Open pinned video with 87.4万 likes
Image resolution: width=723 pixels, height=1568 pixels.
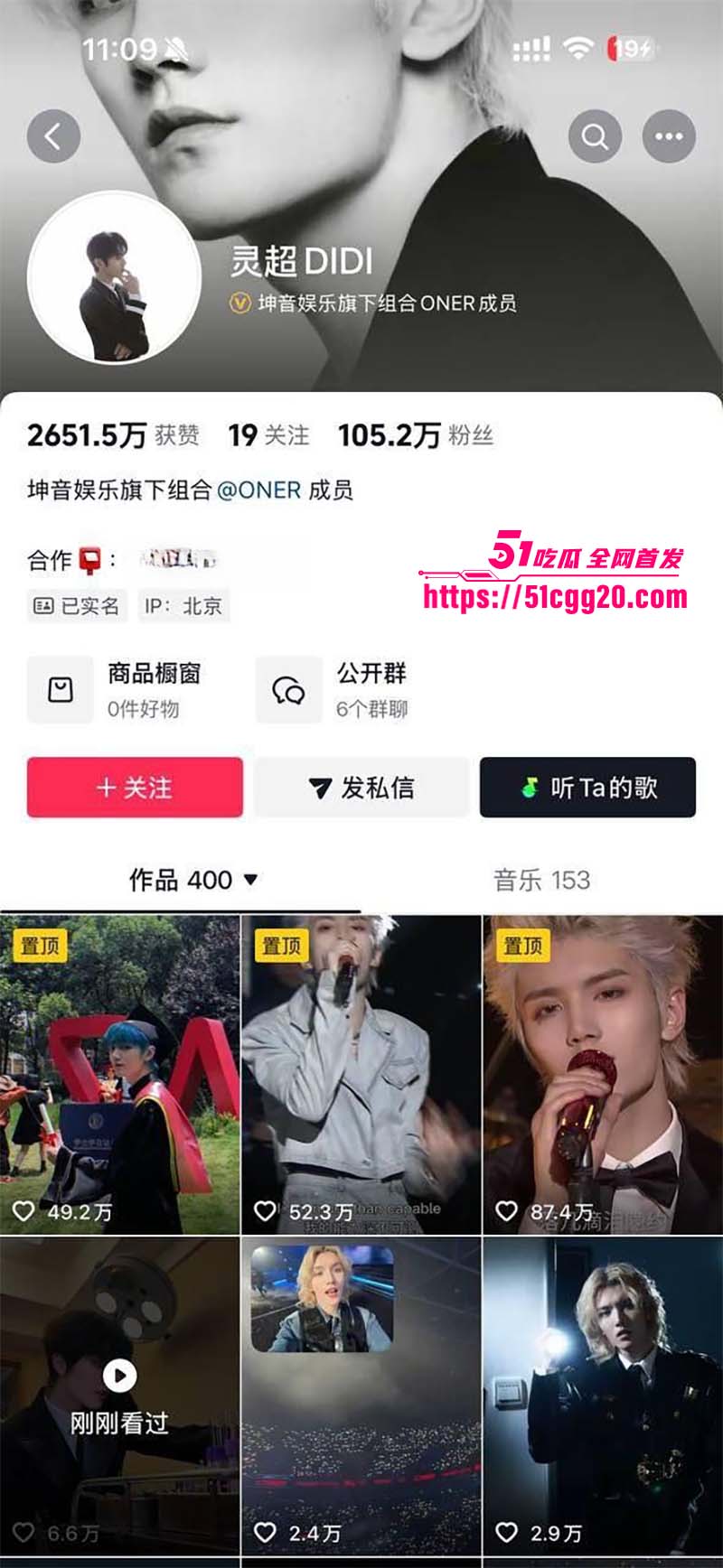[x=603, y=1075]
